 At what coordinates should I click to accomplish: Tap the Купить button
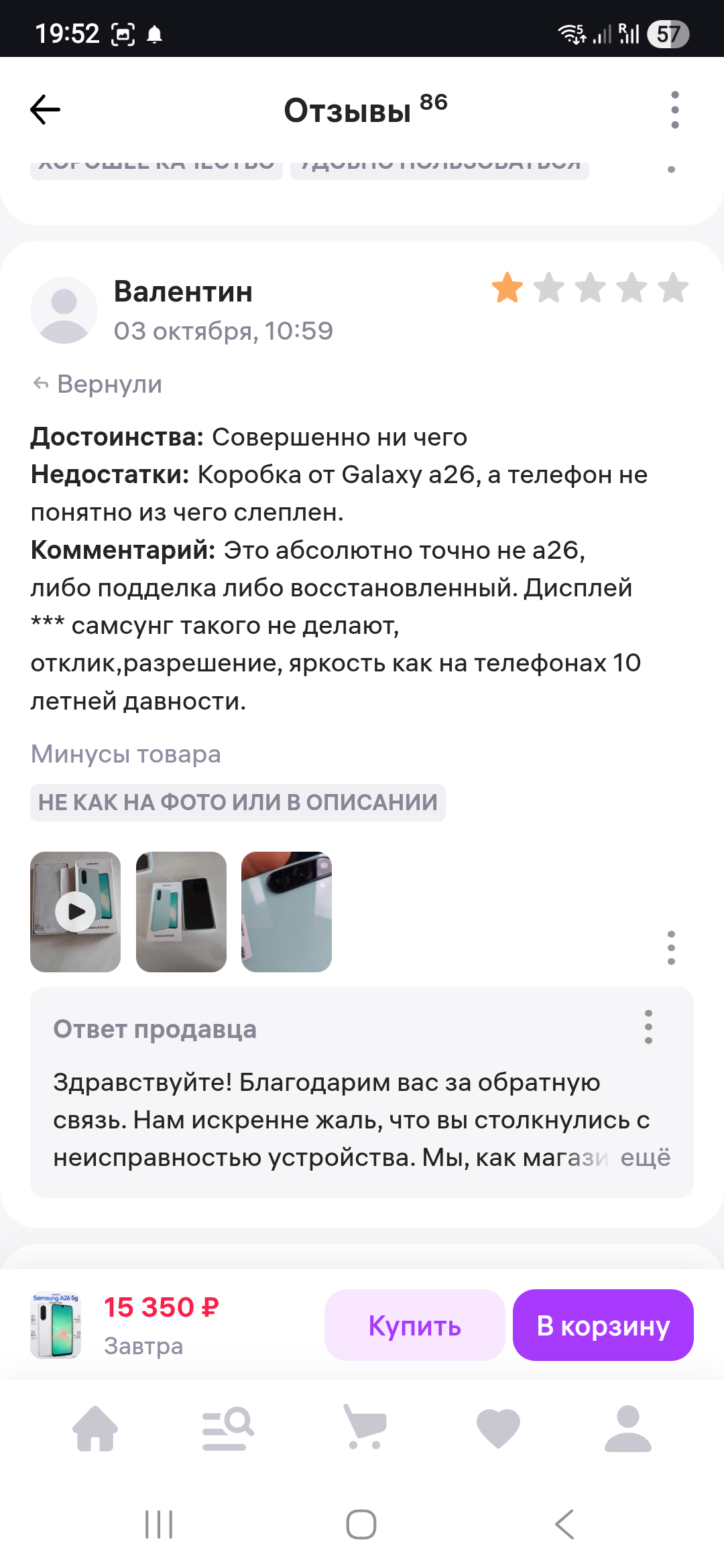pos(414,1325)
